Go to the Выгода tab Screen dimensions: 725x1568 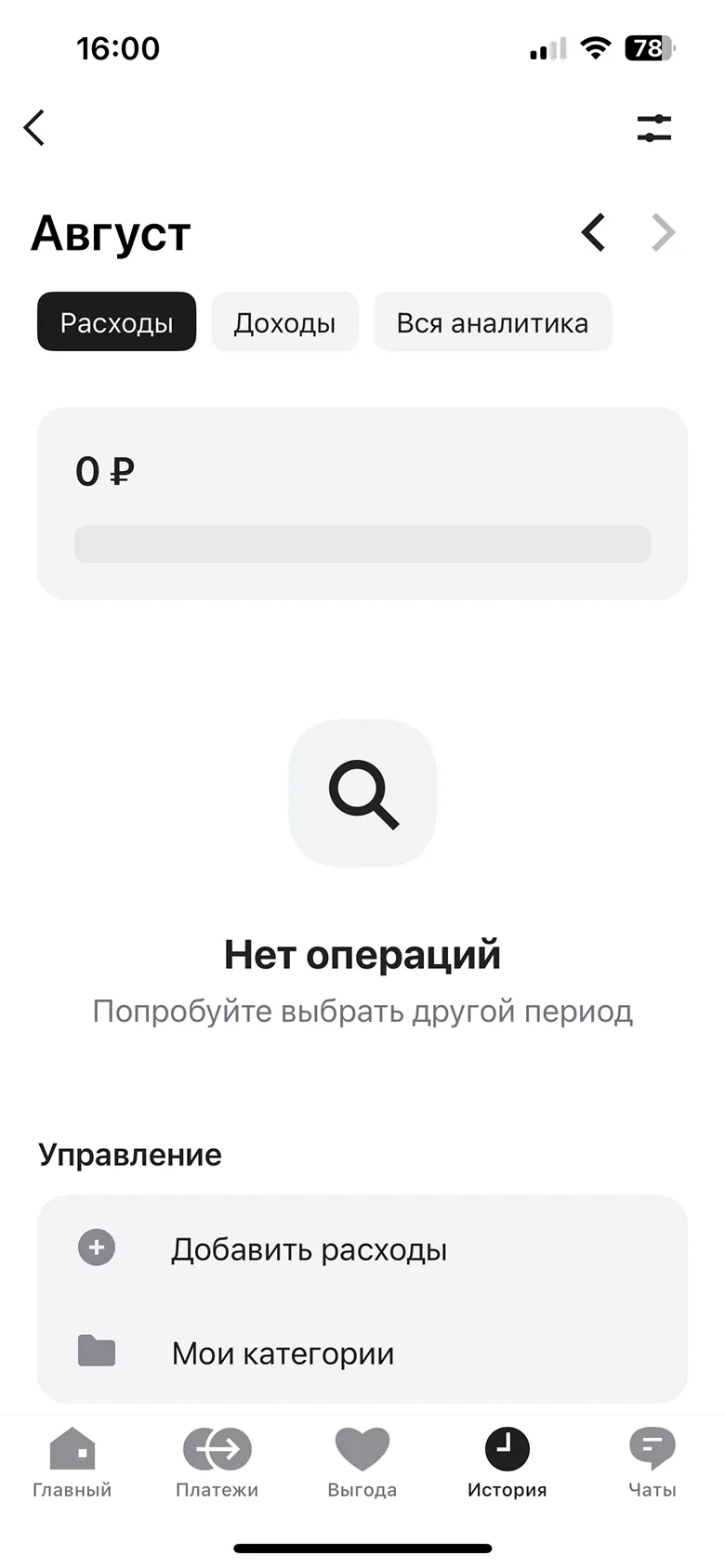tap(362, 1462)
